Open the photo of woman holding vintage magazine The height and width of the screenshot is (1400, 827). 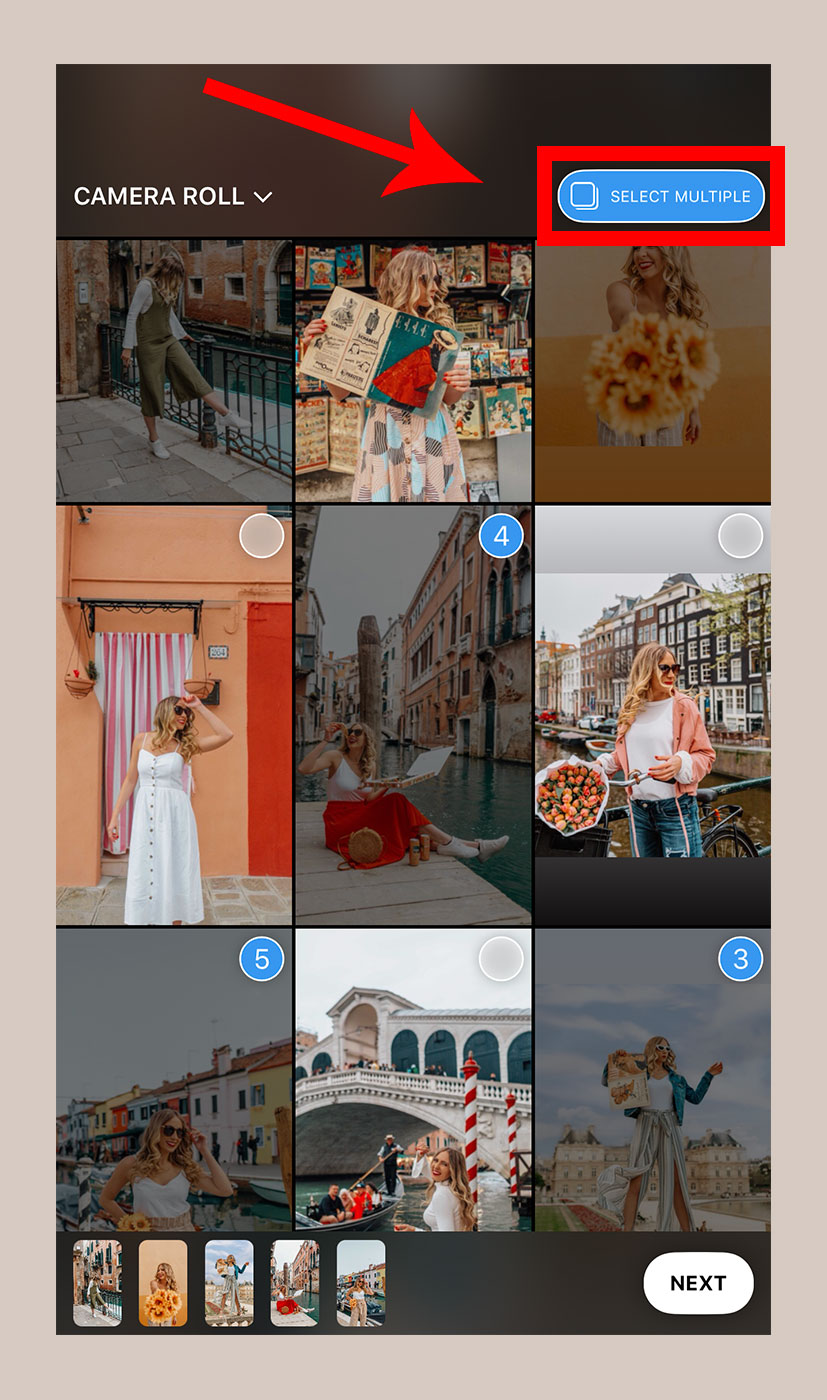[x=413, y=371]
